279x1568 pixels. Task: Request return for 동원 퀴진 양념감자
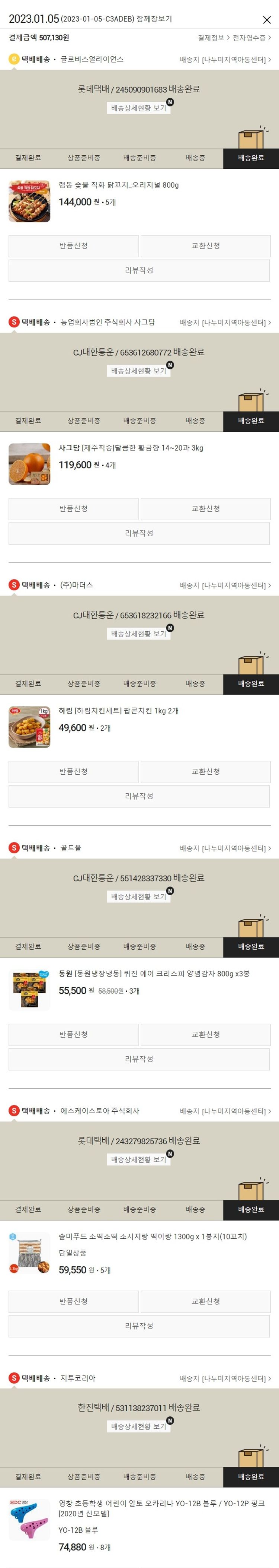point(74,1035)
